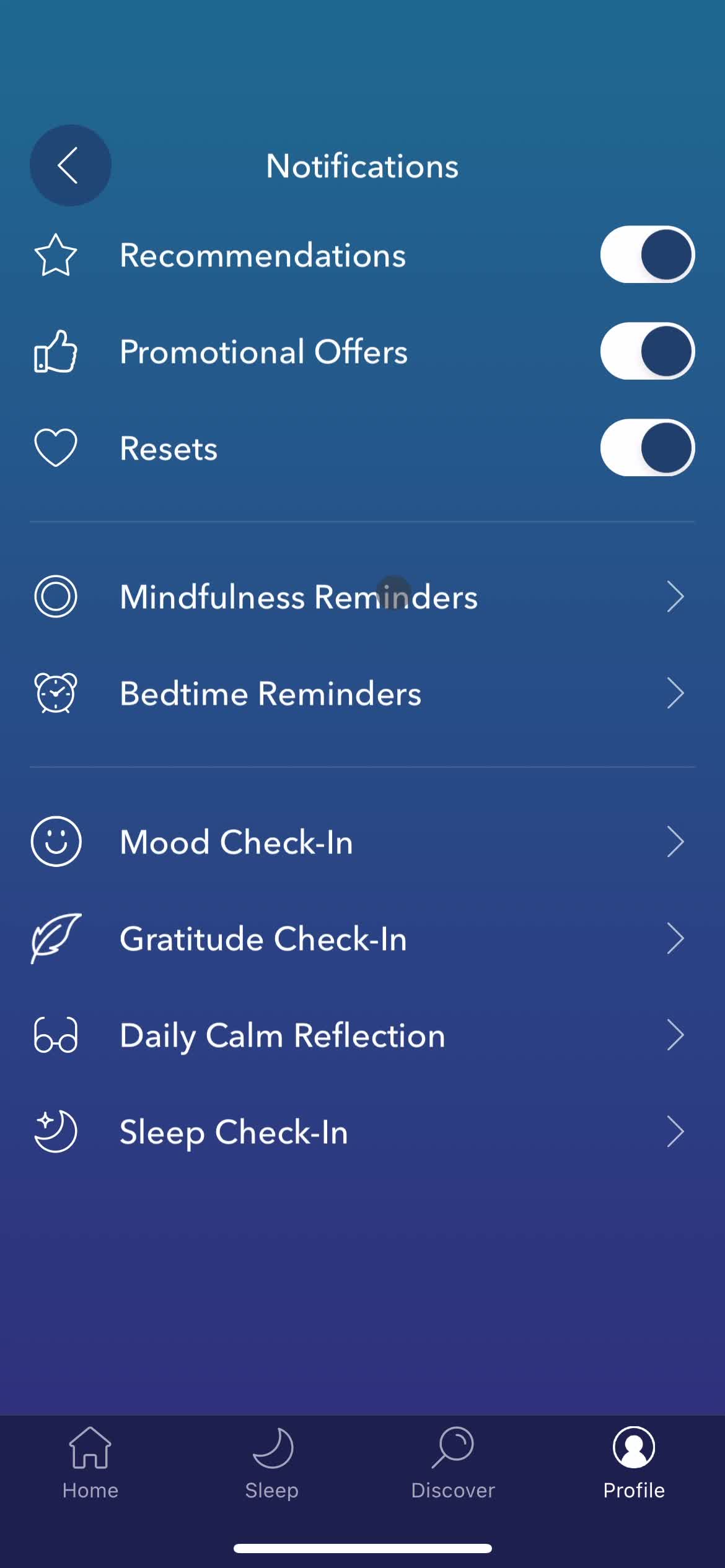The width and height of the screenshot is (725, 1568).
Task: Turn off Promotional Offers notifications
Action: click(647, 351)
